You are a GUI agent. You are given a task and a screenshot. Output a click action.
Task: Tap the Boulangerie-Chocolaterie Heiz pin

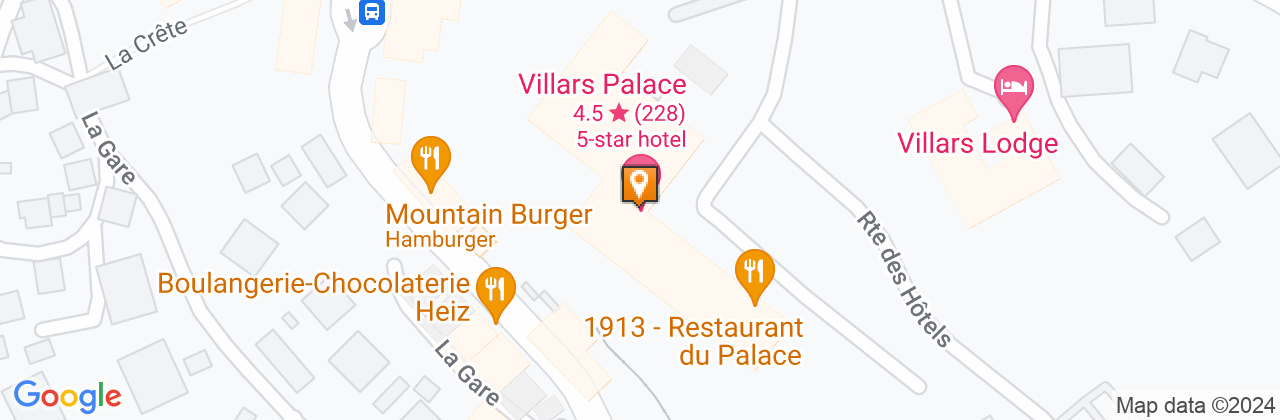point(495,290)
